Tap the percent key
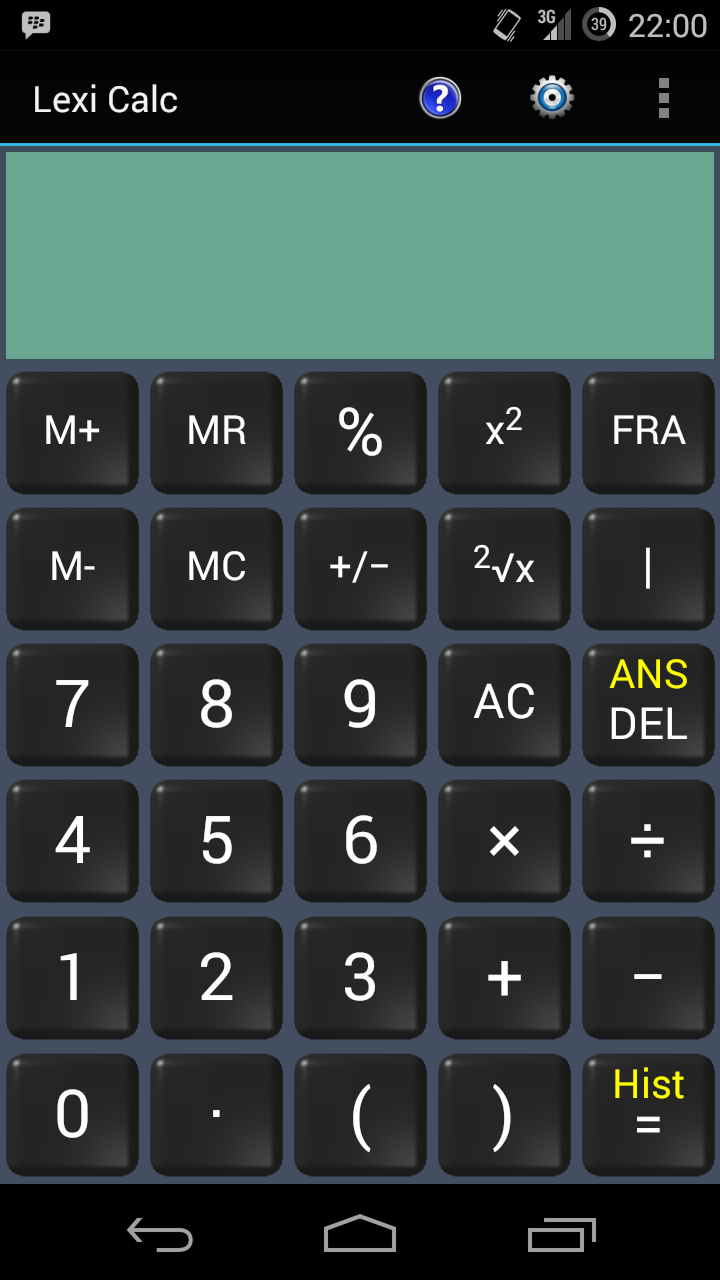 (x=361, y=432)
